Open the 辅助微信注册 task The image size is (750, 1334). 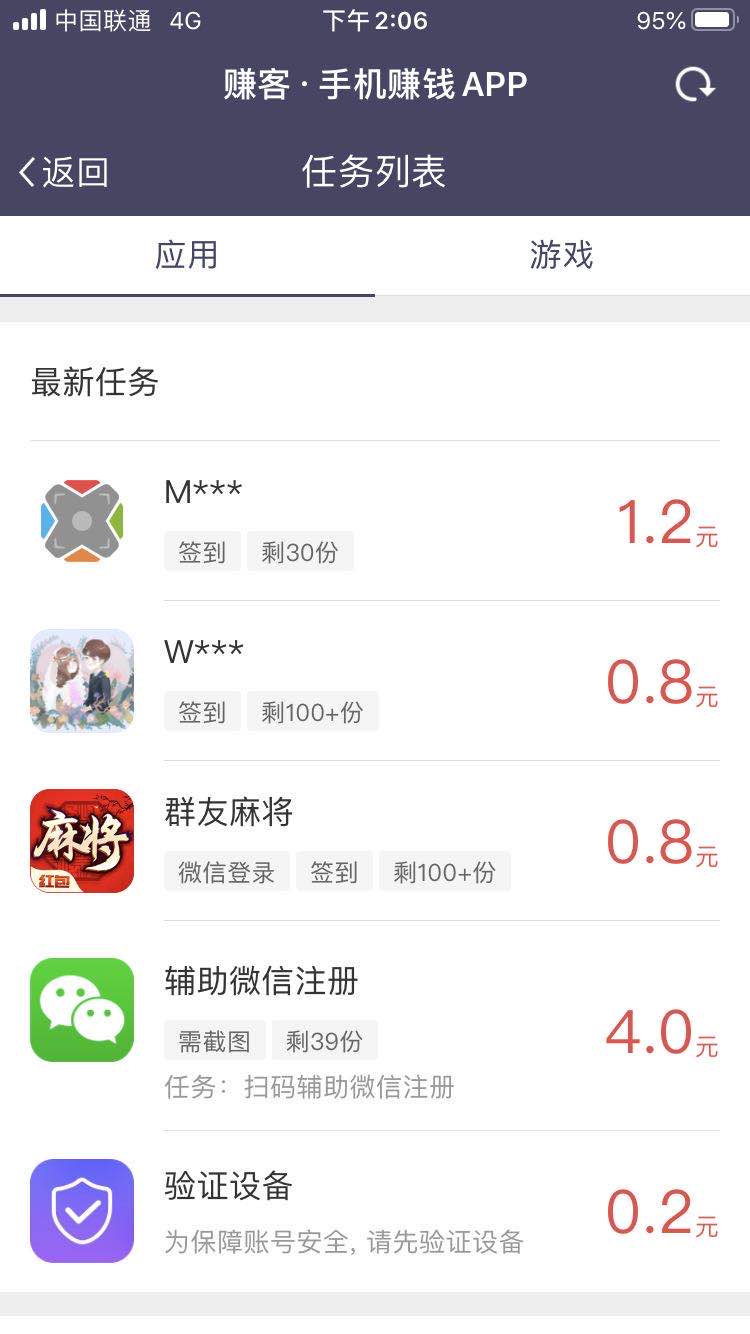click(375, 1025)
